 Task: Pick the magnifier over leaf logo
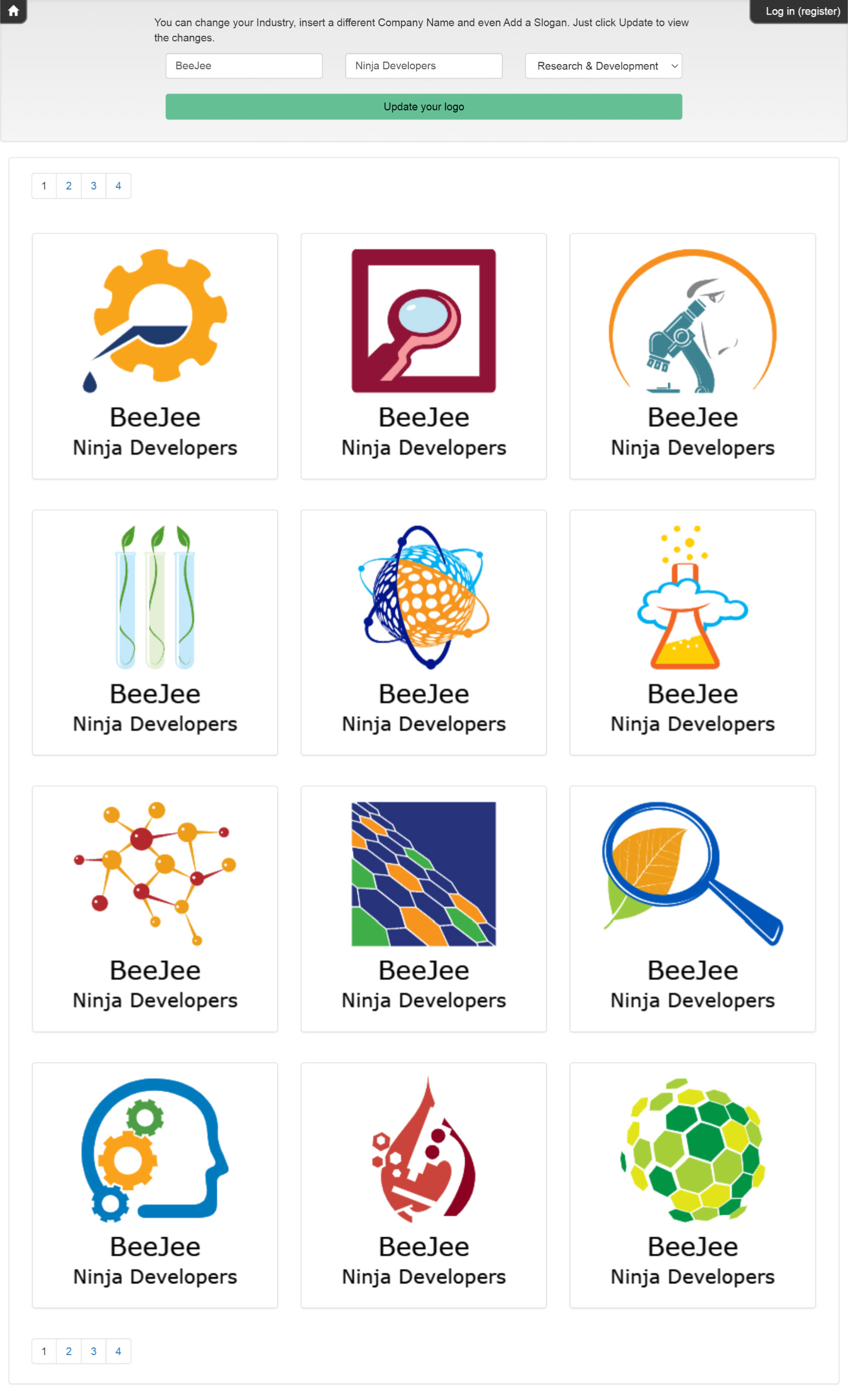tap(692, 908)
